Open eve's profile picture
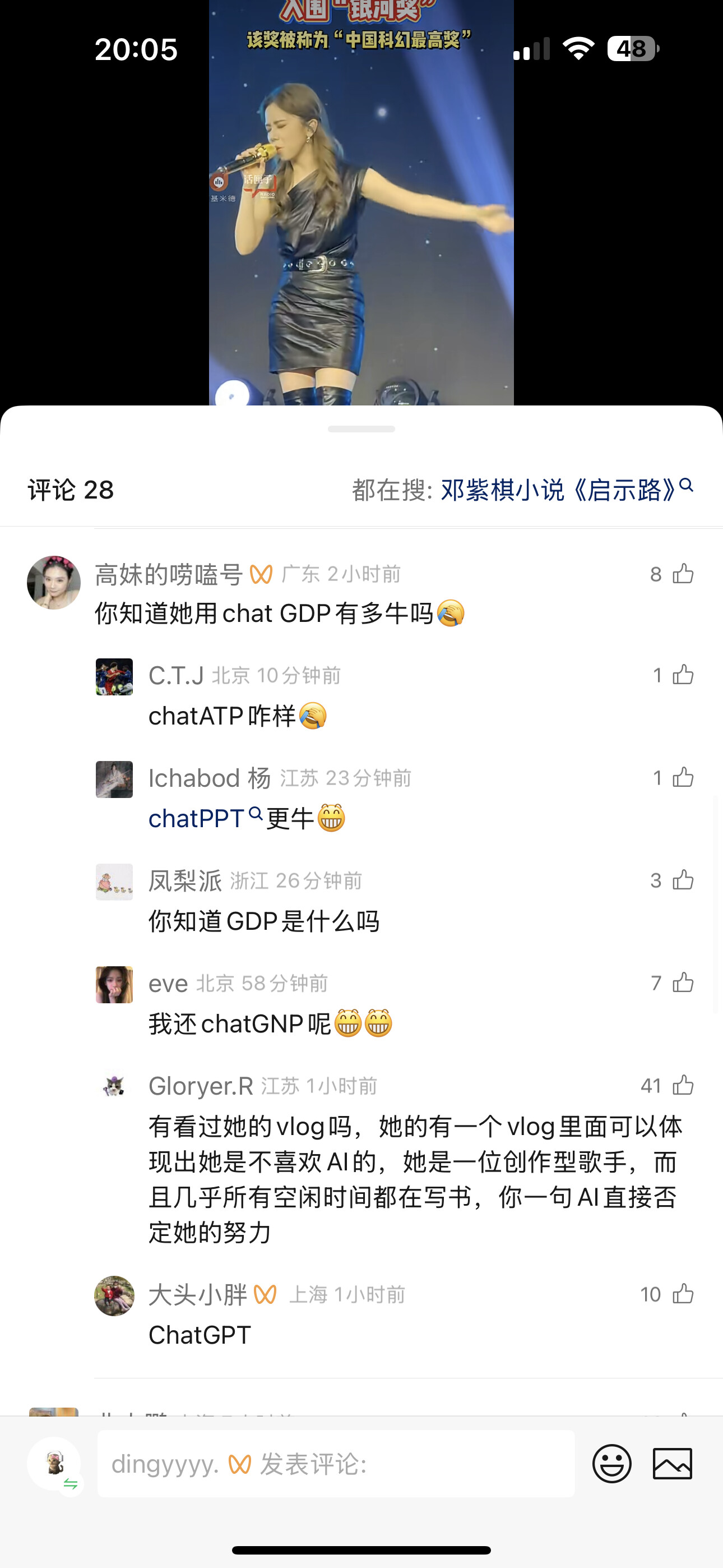The height and width of the screenshot is (1568, 723). (114, 984)
